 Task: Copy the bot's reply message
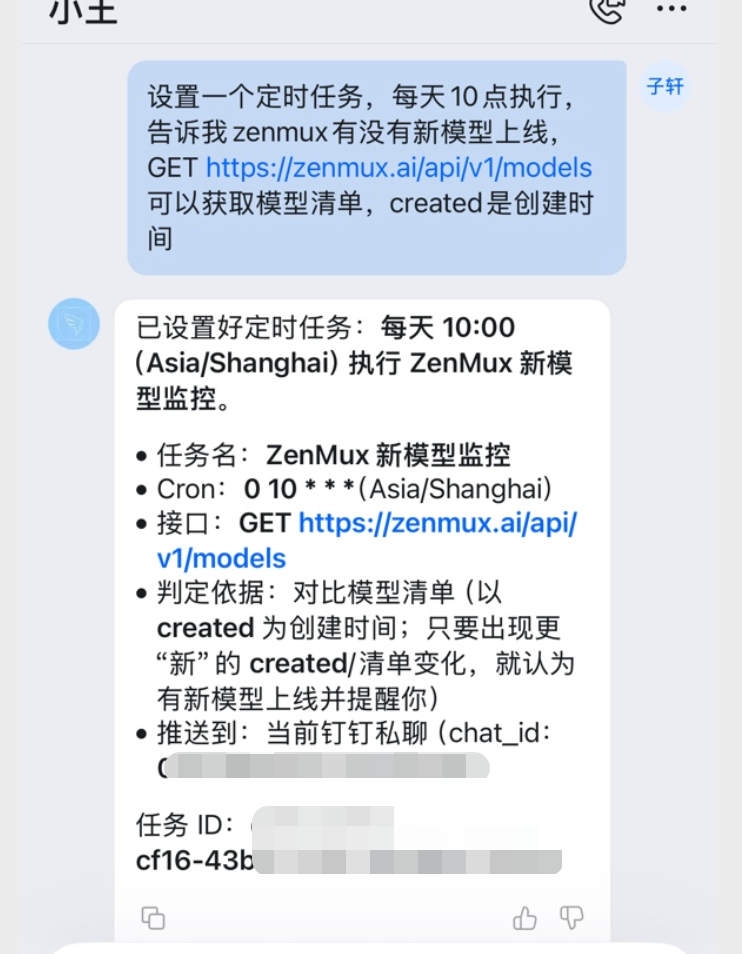click(x=153, y=917)
